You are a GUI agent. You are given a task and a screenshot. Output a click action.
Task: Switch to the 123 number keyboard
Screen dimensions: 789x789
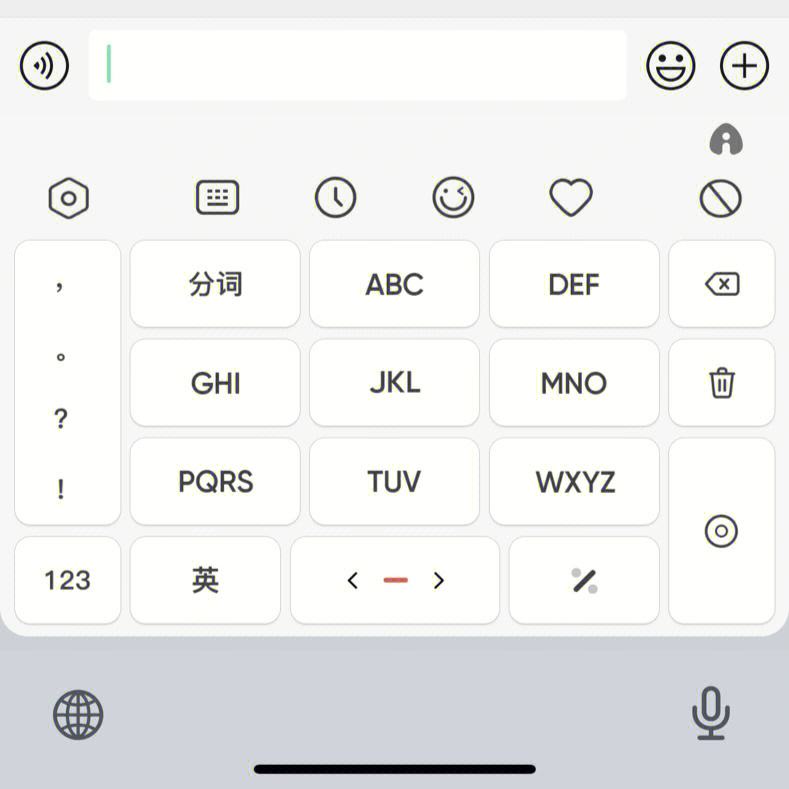point(67,580)
